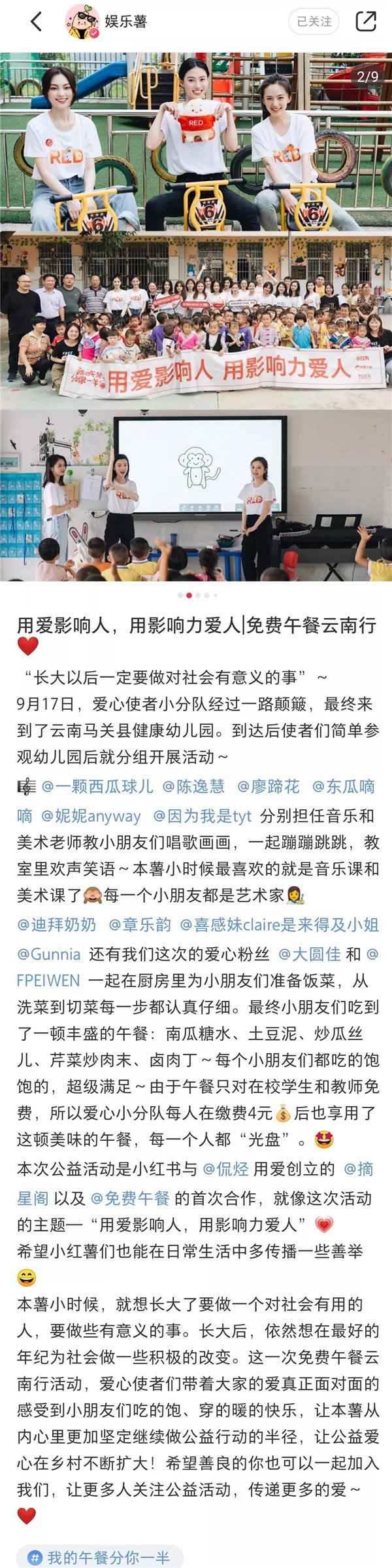Image resolution: width=392 pixels, height=1568 pixels.
Task: Open 娱乐薯 profile avatar
Action: tap(82, 22)
